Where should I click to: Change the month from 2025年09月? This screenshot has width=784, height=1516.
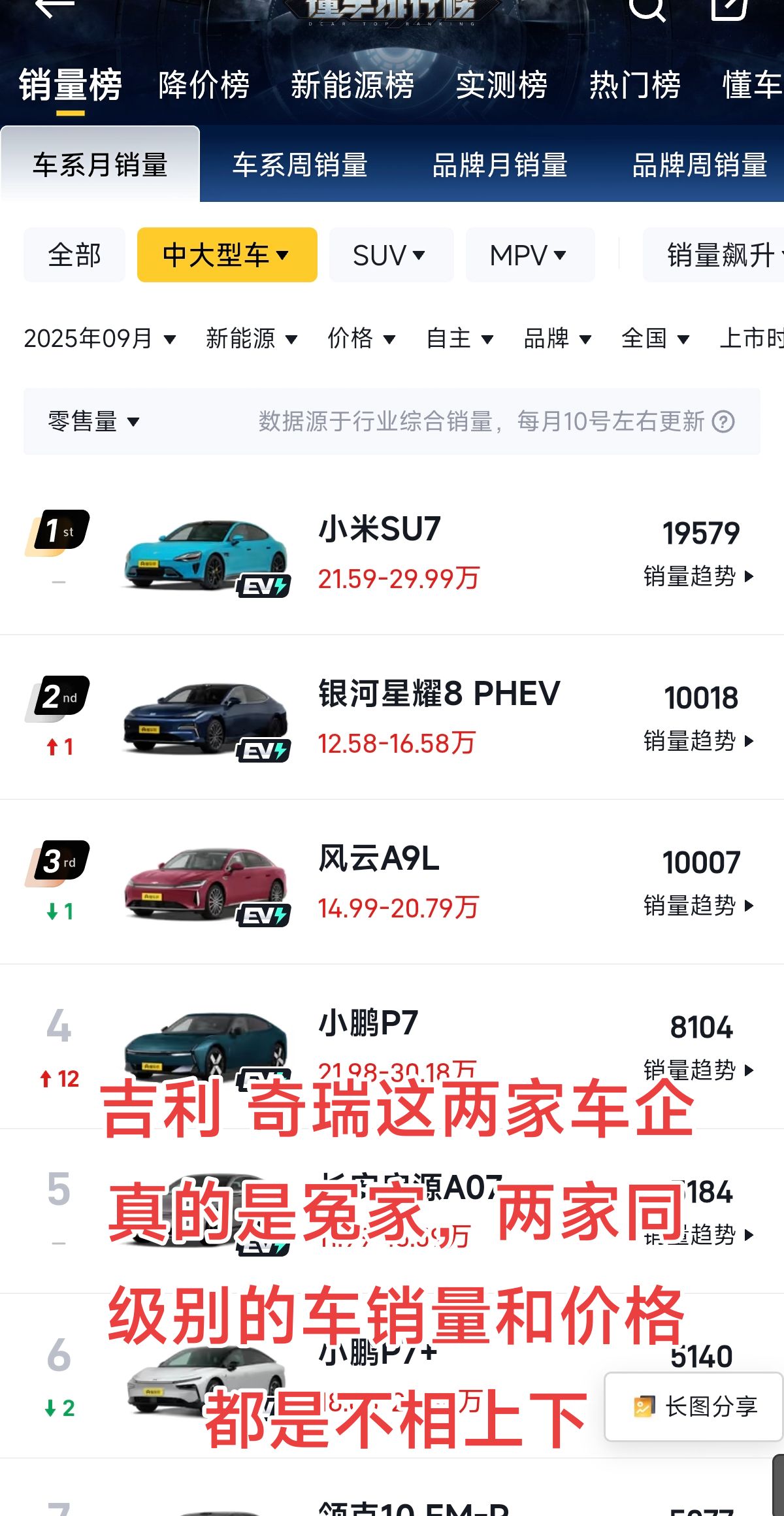100,338
